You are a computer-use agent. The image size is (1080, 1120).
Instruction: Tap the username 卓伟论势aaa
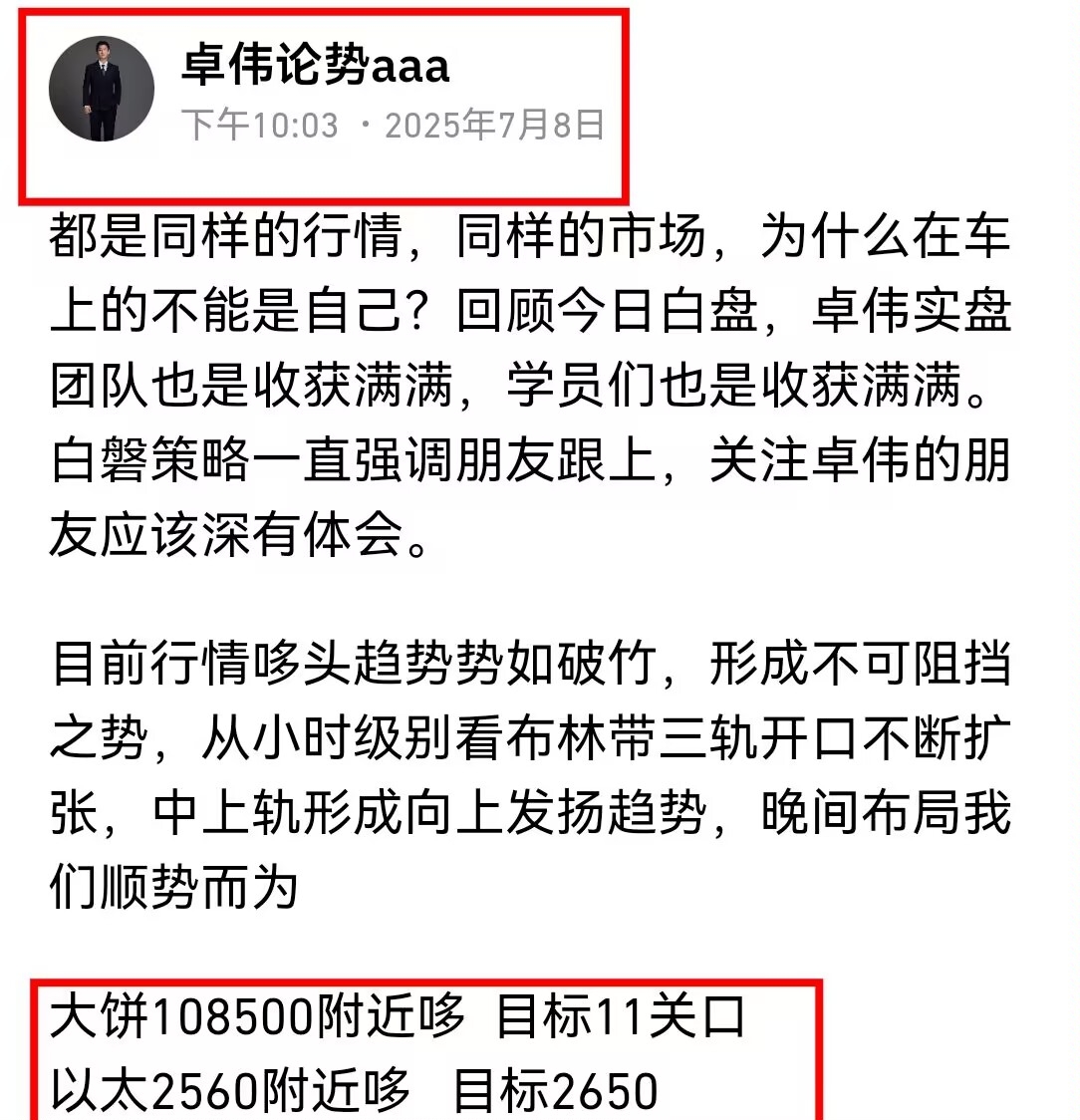(315, 66)
